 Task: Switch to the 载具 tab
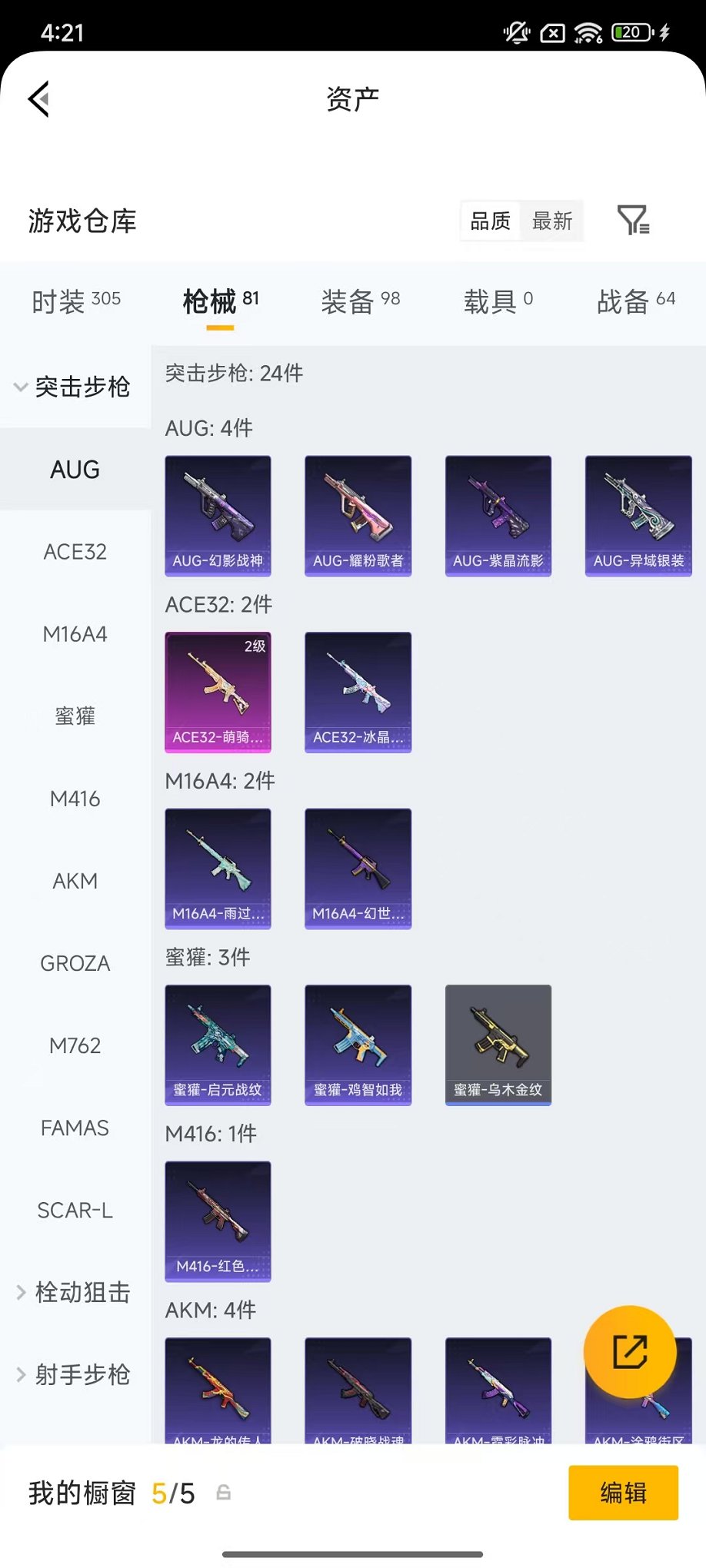pos(498,301)
